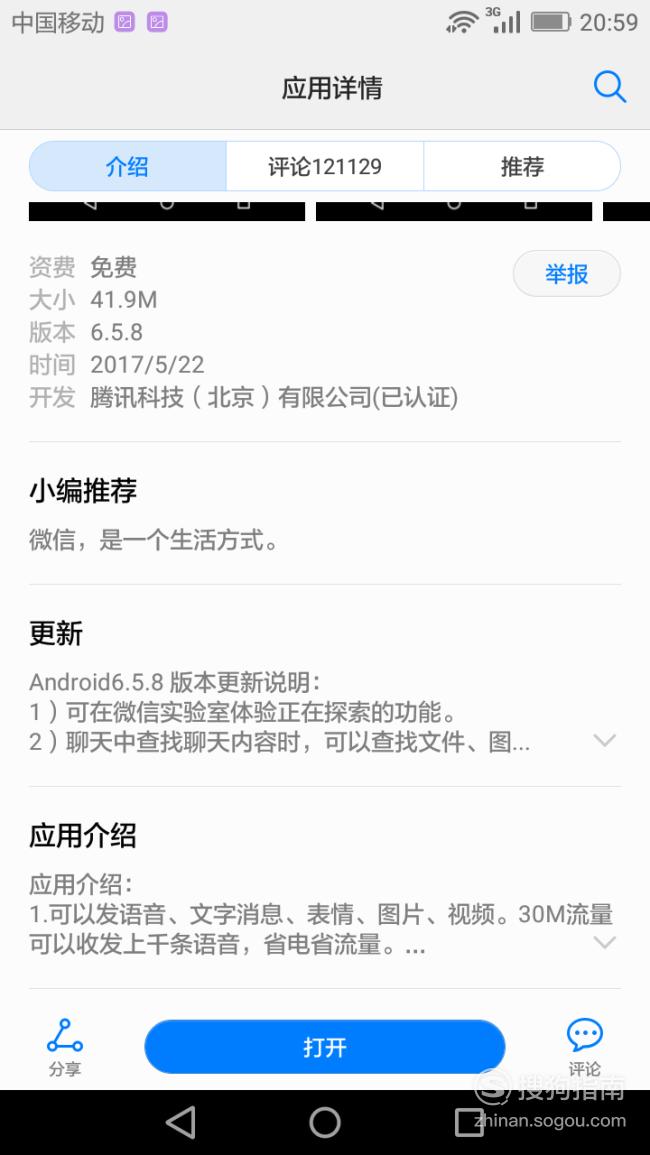Tap the 举报 report button
The width and height of the screenshot is (650, 1155).
567,274
